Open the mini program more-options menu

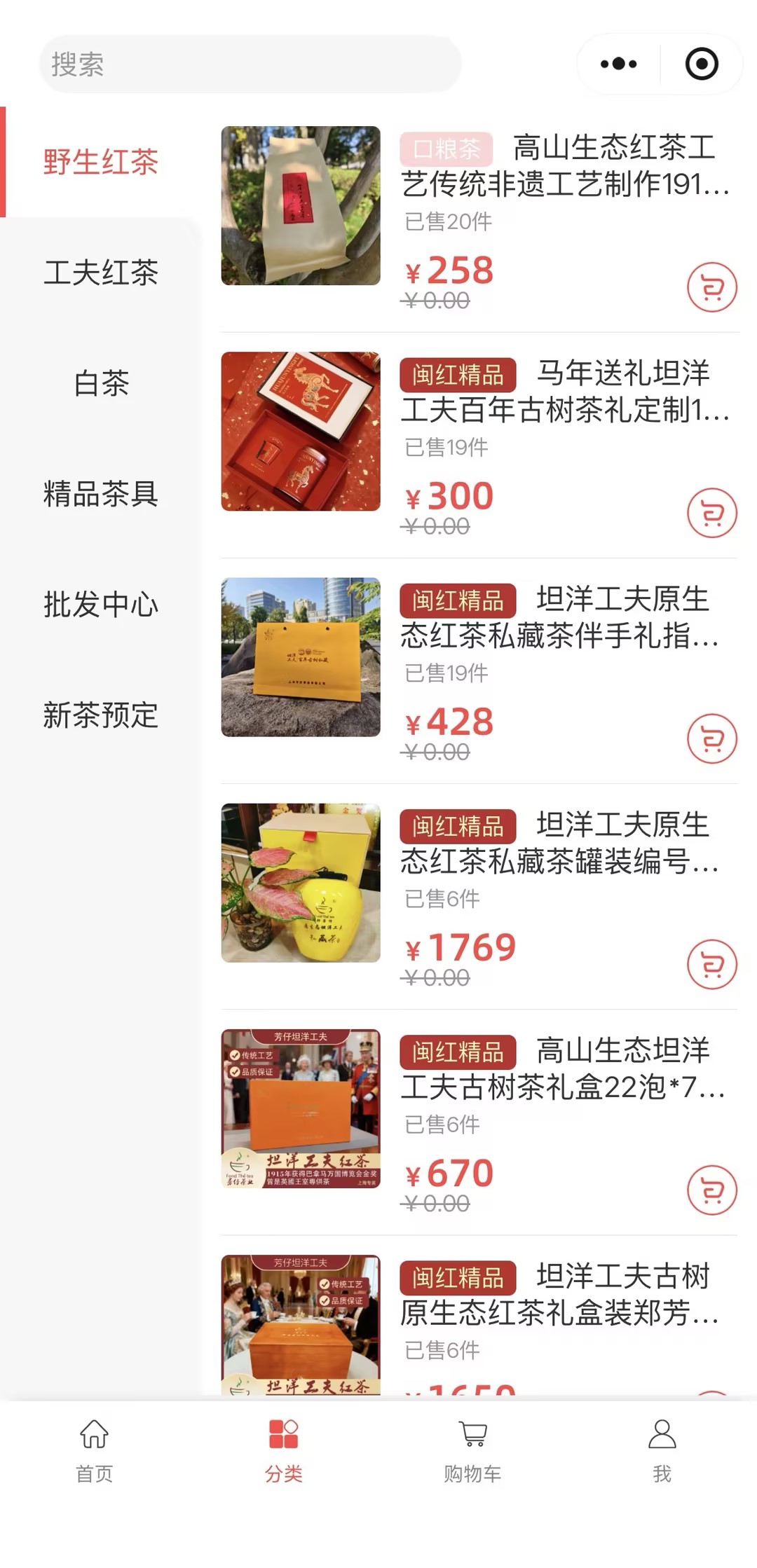[x=618, y=64]
